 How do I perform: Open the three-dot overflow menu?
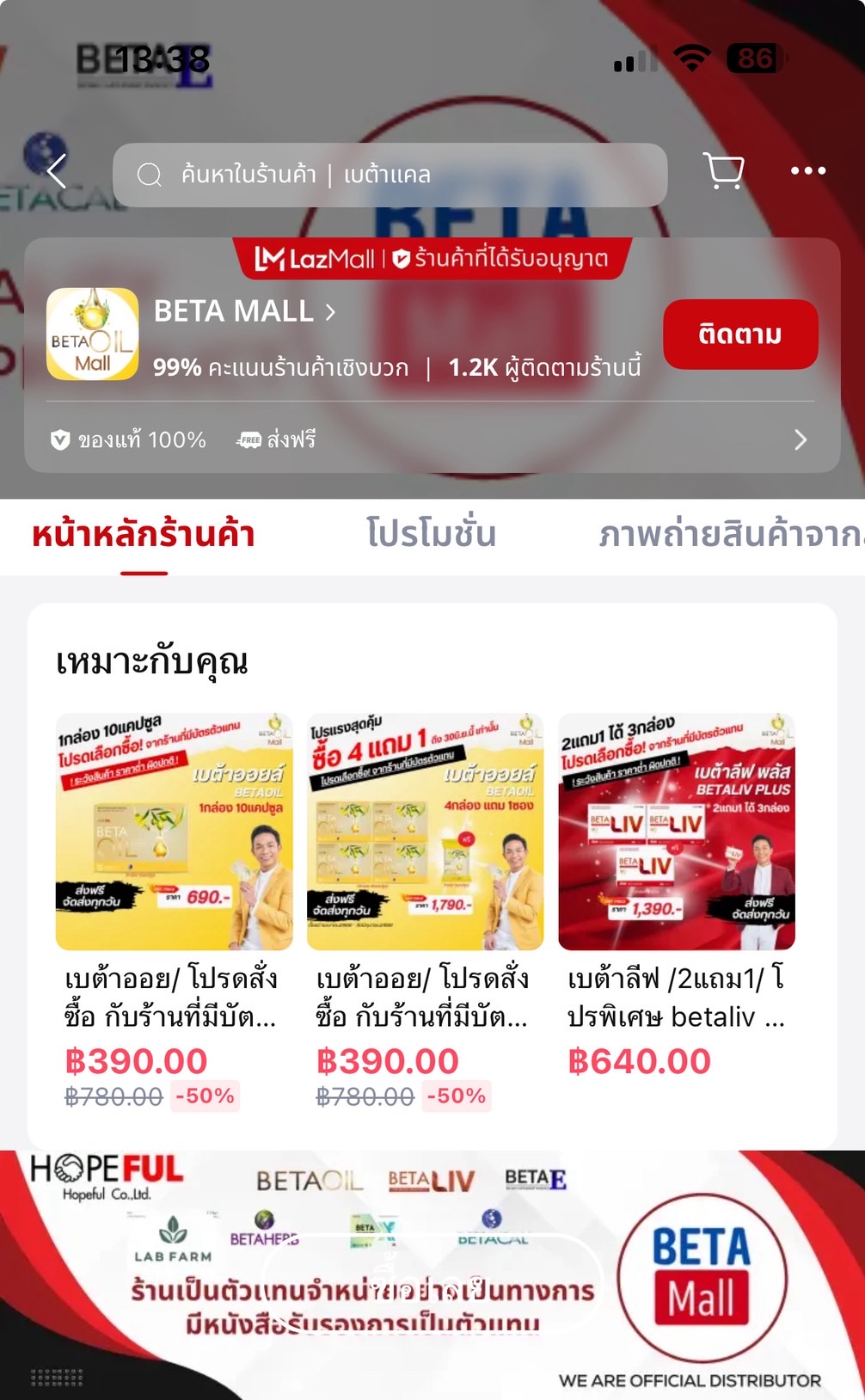(807, 171)
